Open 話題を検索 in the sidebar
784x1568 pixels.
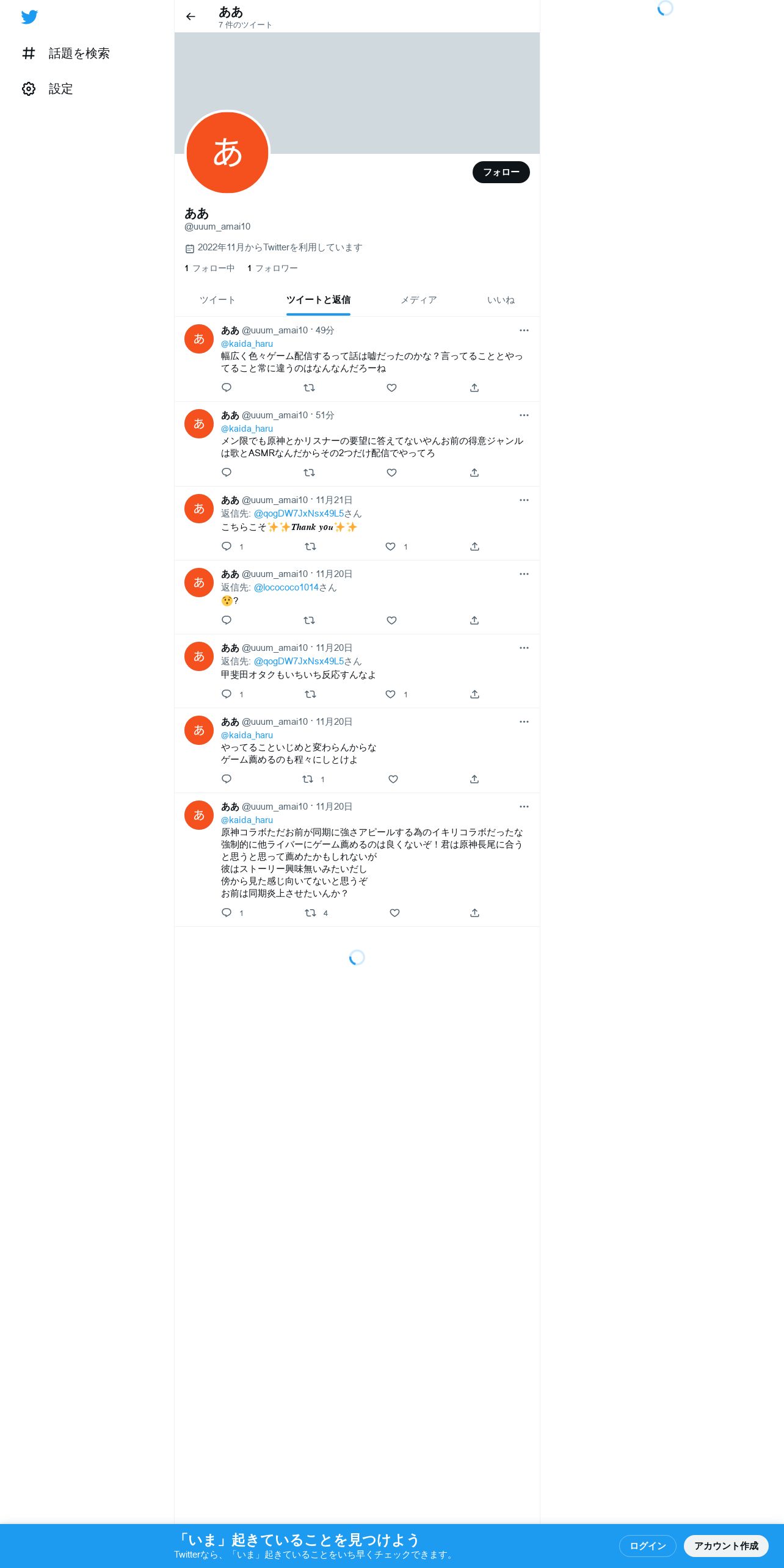(x=66, y=54)
